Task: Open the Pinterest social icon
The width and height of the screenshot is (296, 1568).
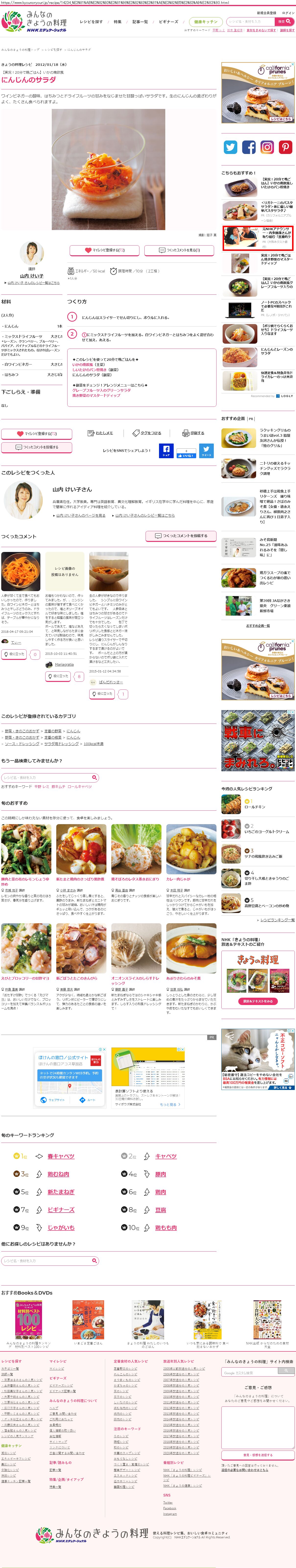Action: 286,147
